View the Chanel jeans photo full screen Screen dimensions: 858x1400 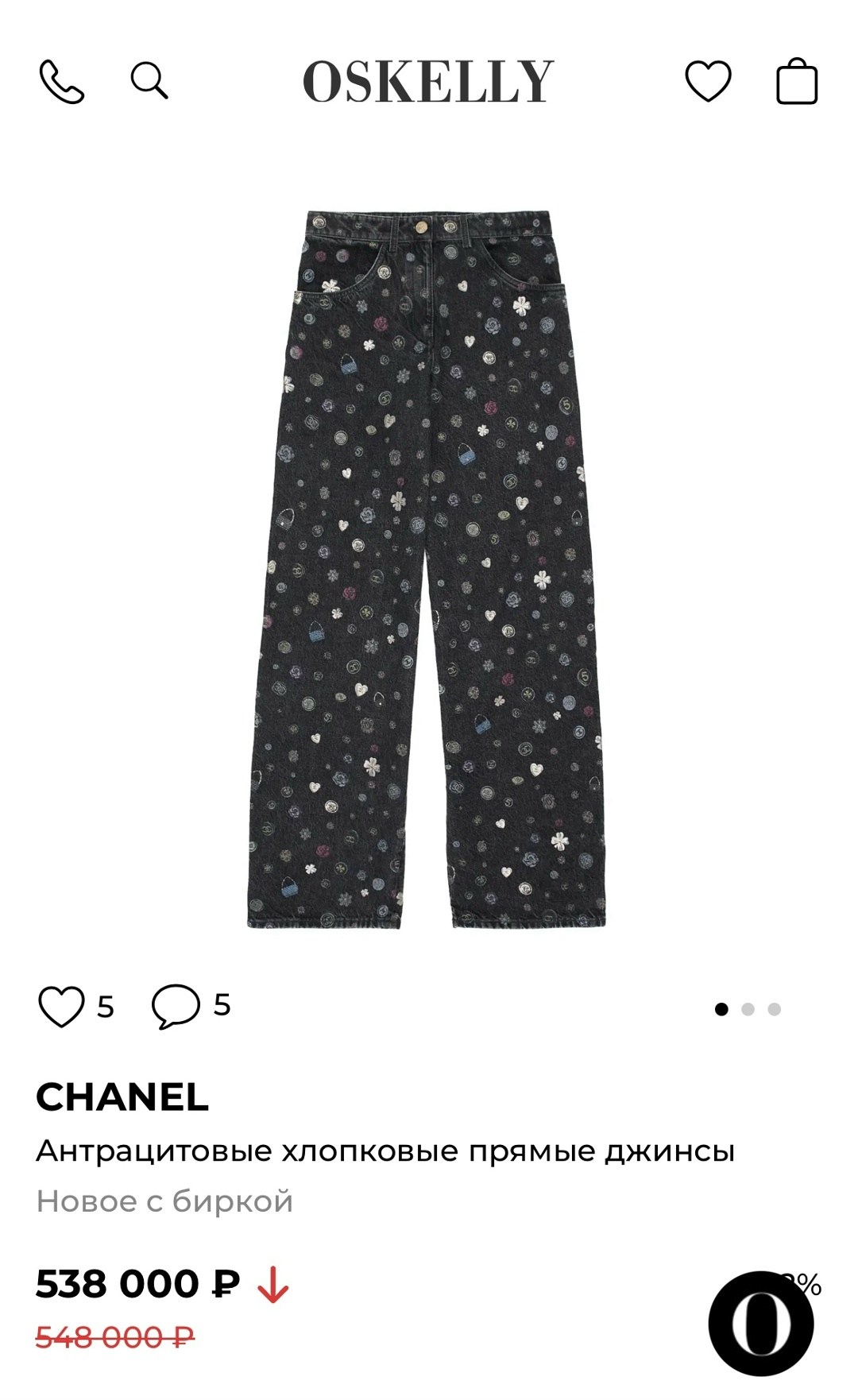point(427,569)
